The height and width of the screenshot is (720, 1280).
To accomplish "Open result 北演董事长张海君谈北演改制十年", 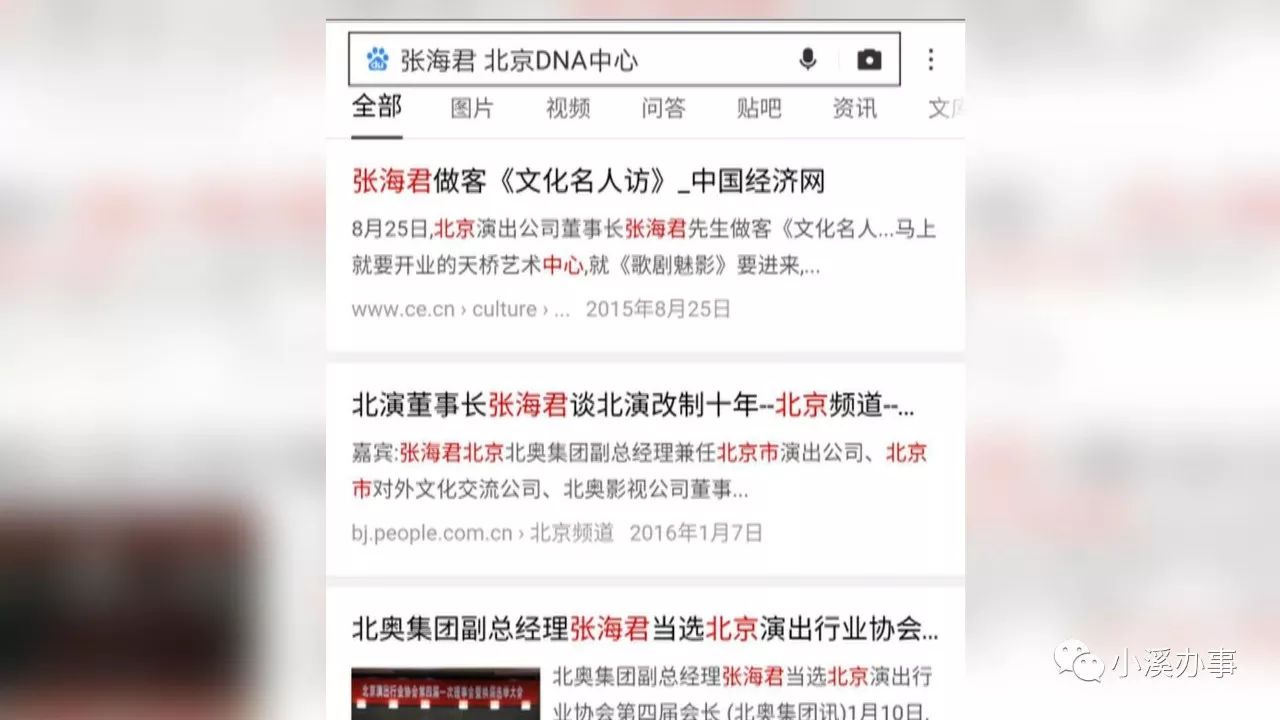I will (x=632, y=405).
